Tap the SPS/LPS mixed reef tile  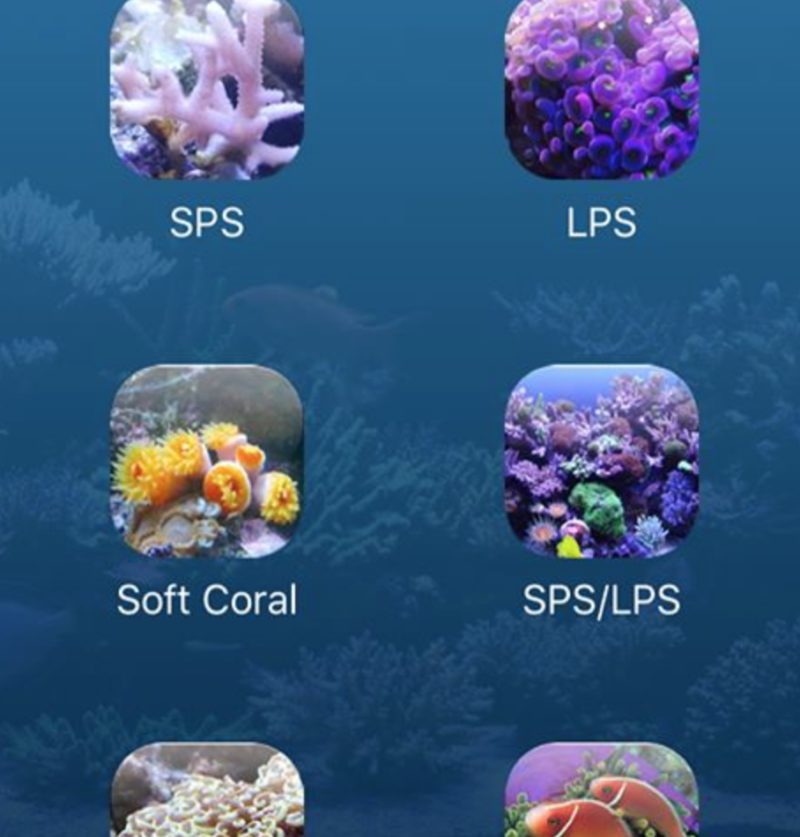coord(601,461)
